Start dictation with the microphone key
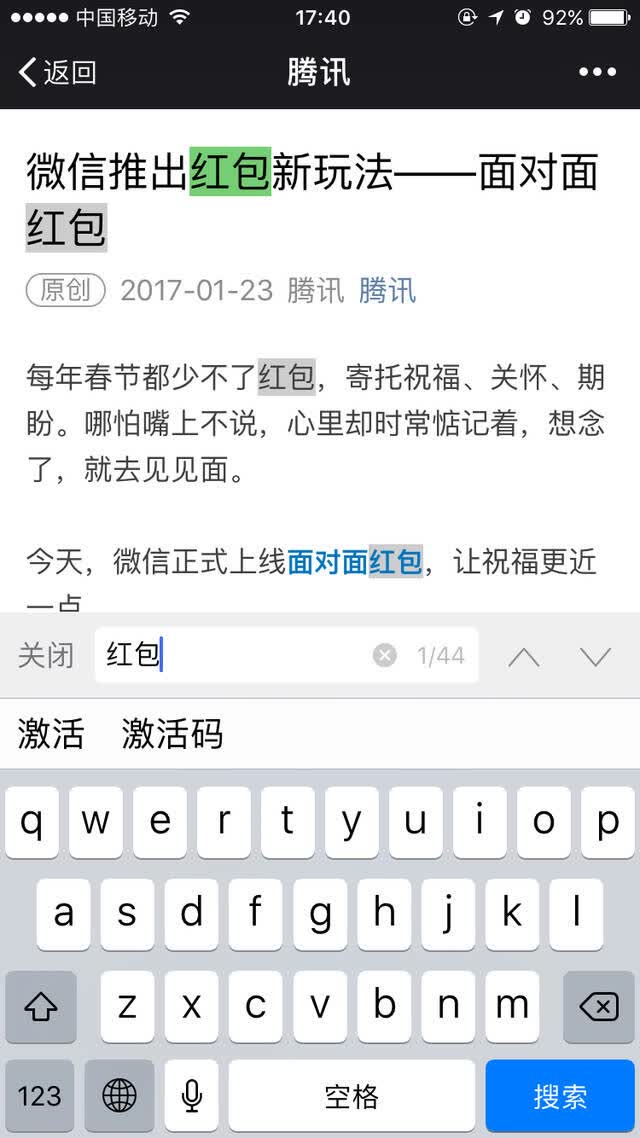The image size is (640, 1138). pyautogui.click(x=192, y=1096)
